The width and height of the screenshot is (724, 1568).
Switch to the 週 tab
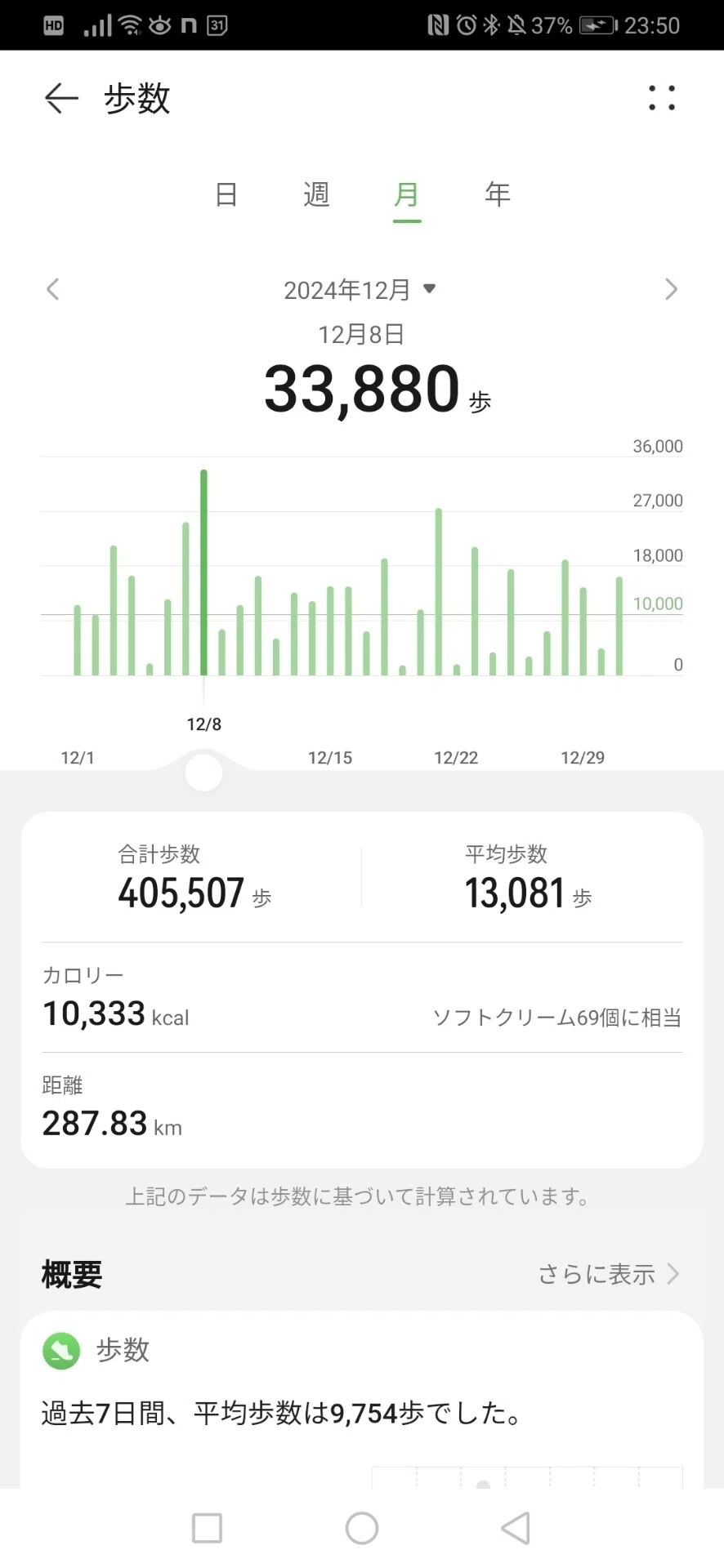pos(316,194)
